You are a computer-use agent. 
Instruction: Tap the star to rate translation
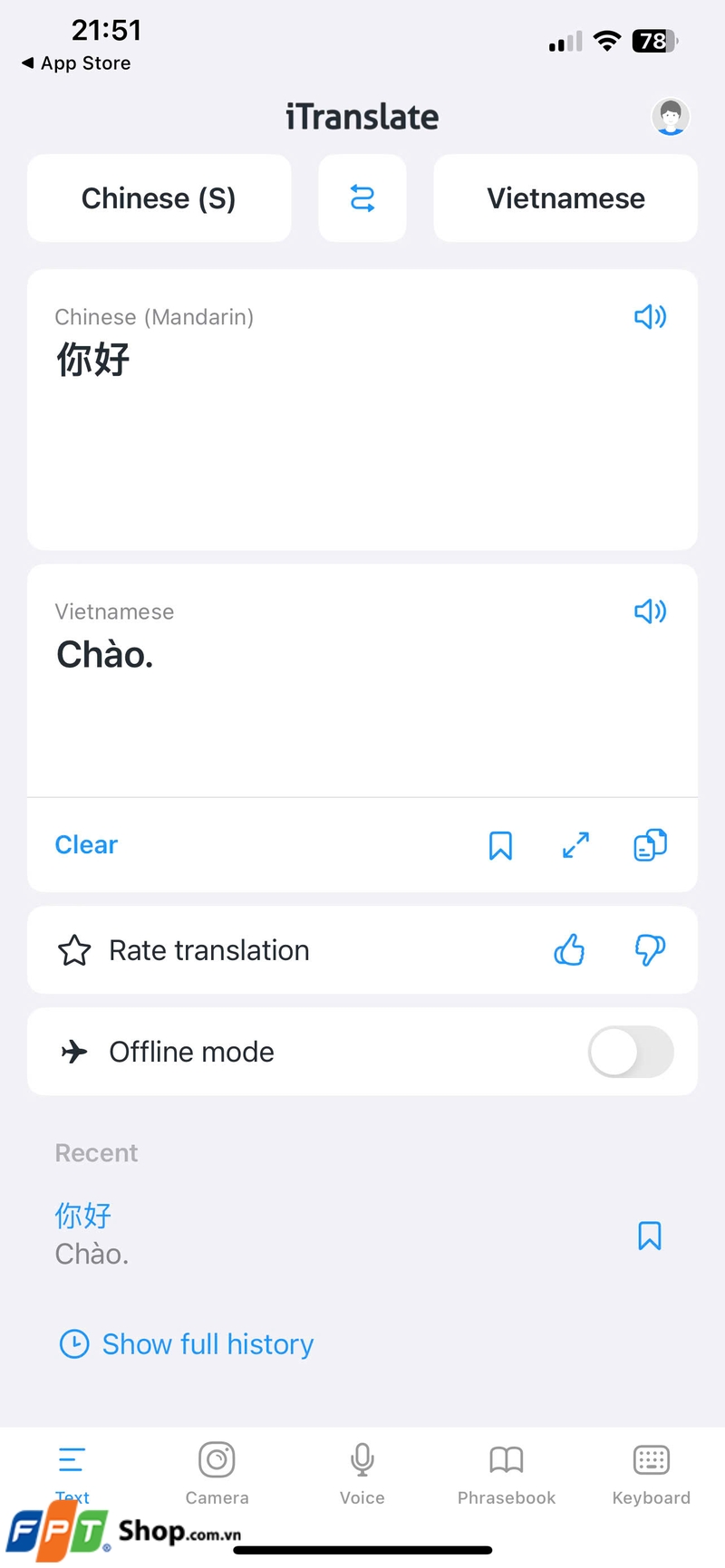point(73,950)
